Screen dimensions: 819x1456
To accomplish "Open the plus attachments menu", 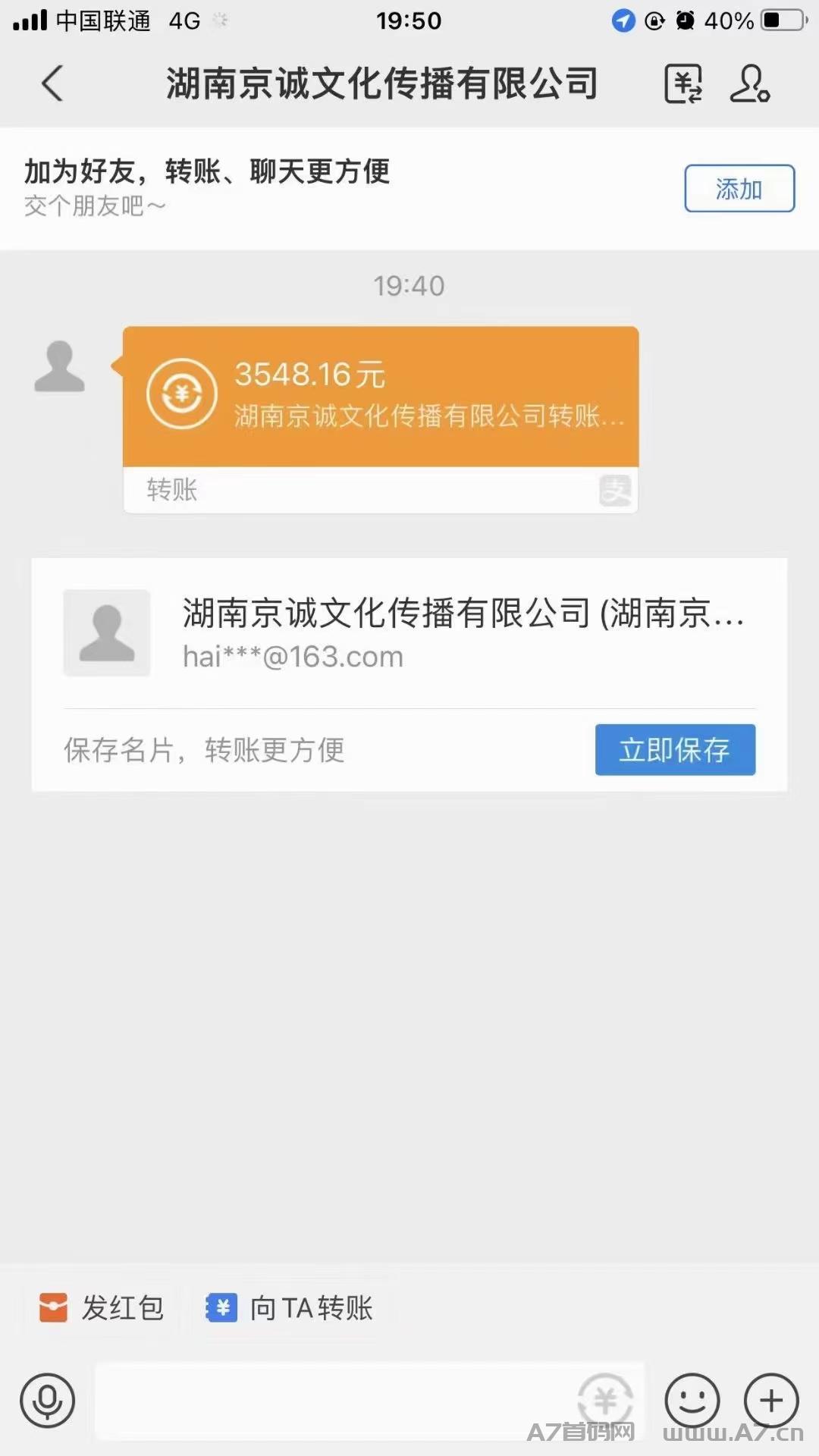I will (x=771, y=1400).
